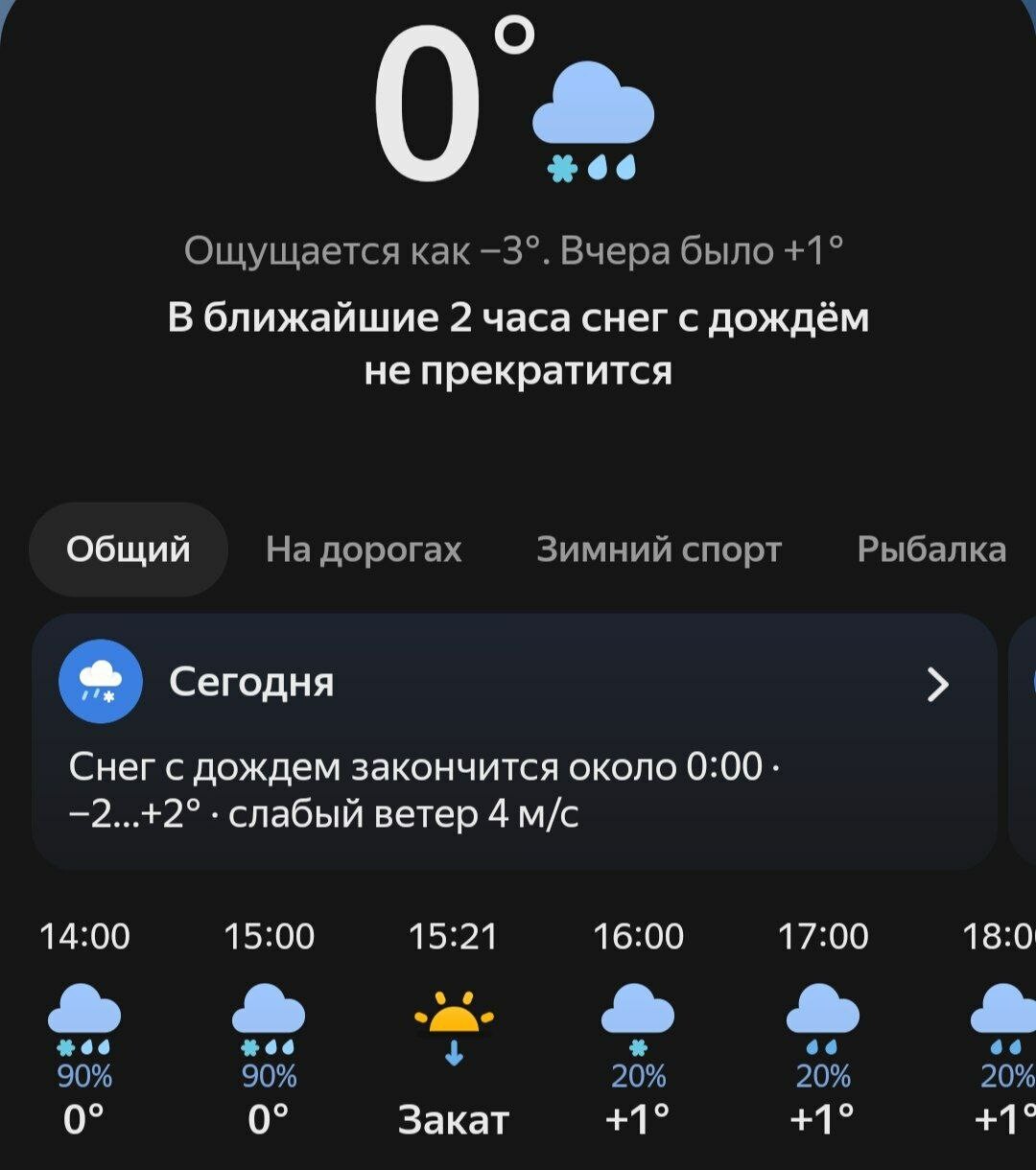Select the 15:00 hourly forecast

(x=269, y=1031)
